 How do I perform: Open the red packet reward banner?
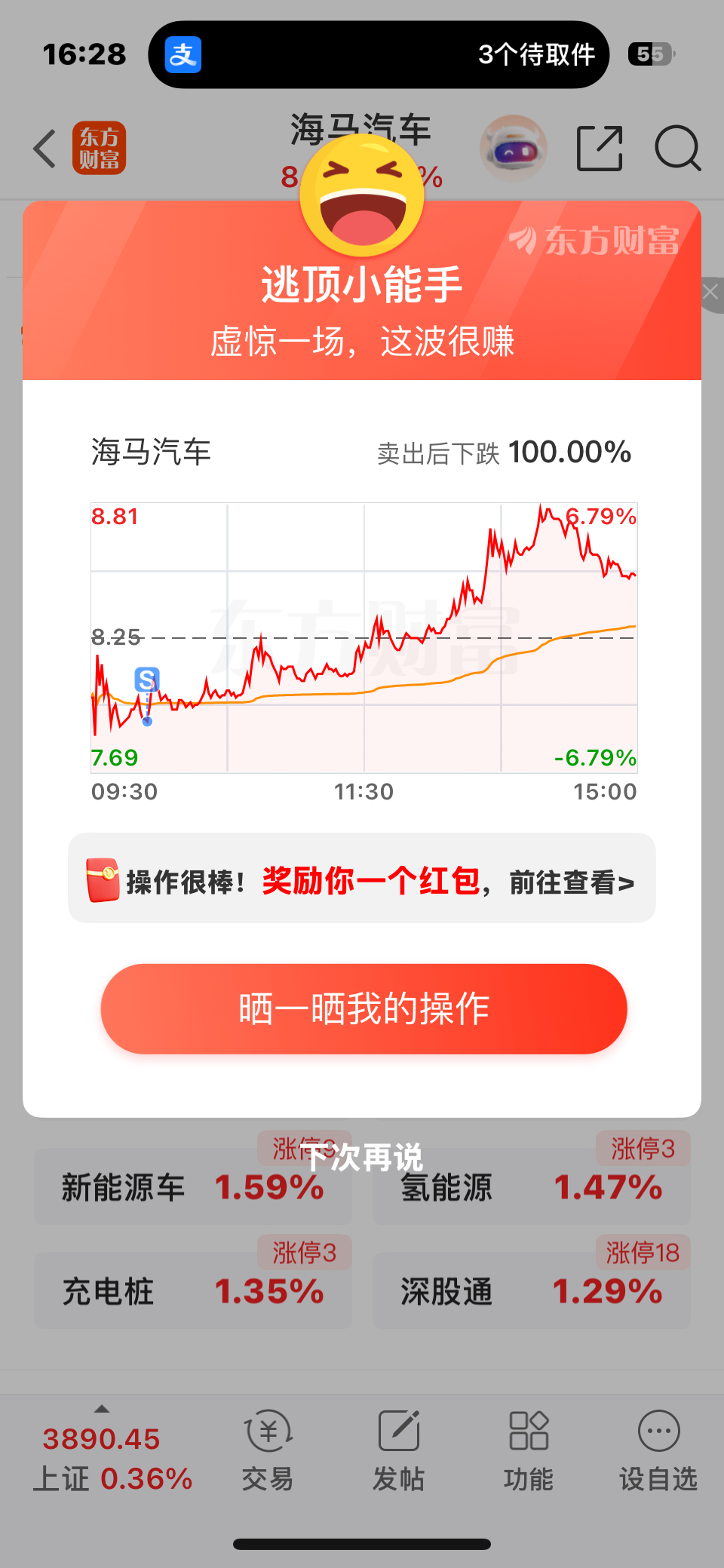(x=362, y=879)
